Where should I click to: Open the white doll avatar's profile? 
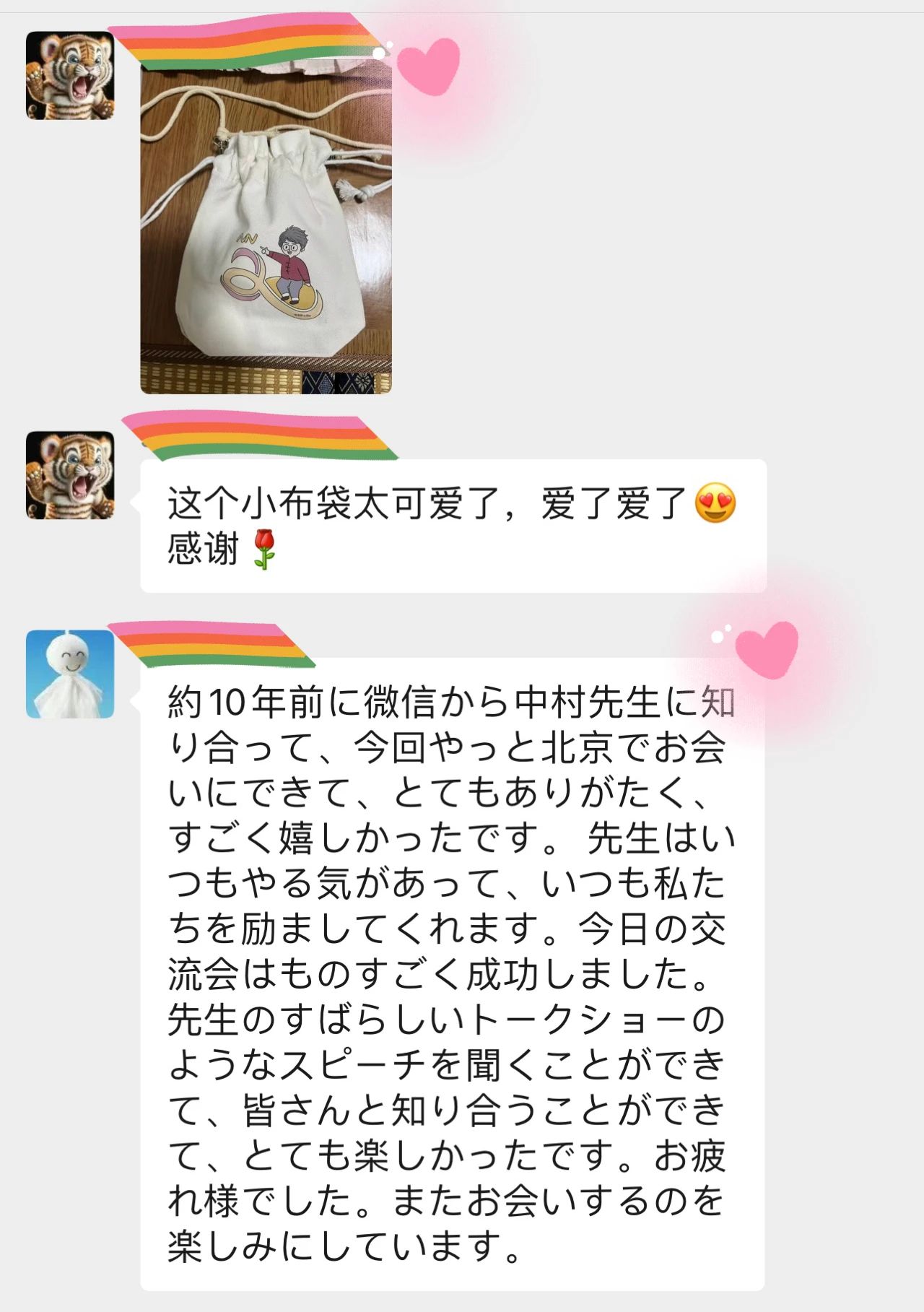coord(70,674)
